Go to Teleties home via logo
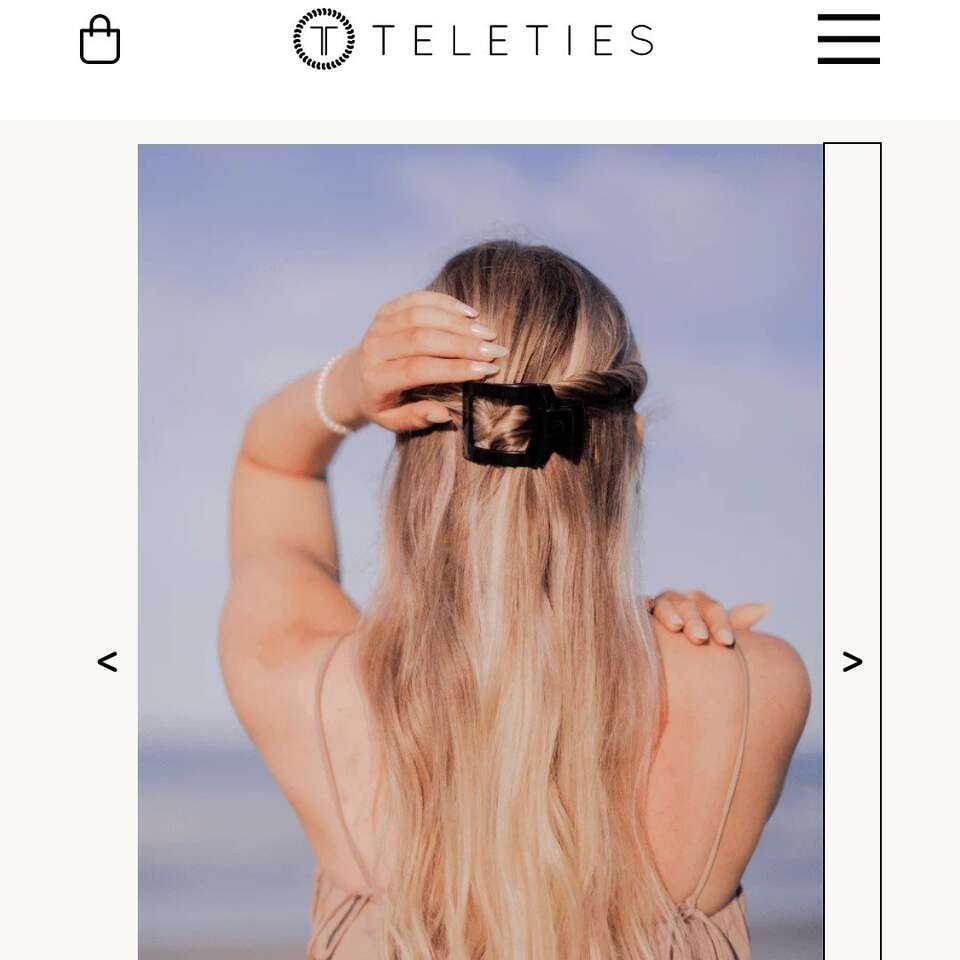Image resolution: width=960 pixels, height=960 pixels. [473, 40]
